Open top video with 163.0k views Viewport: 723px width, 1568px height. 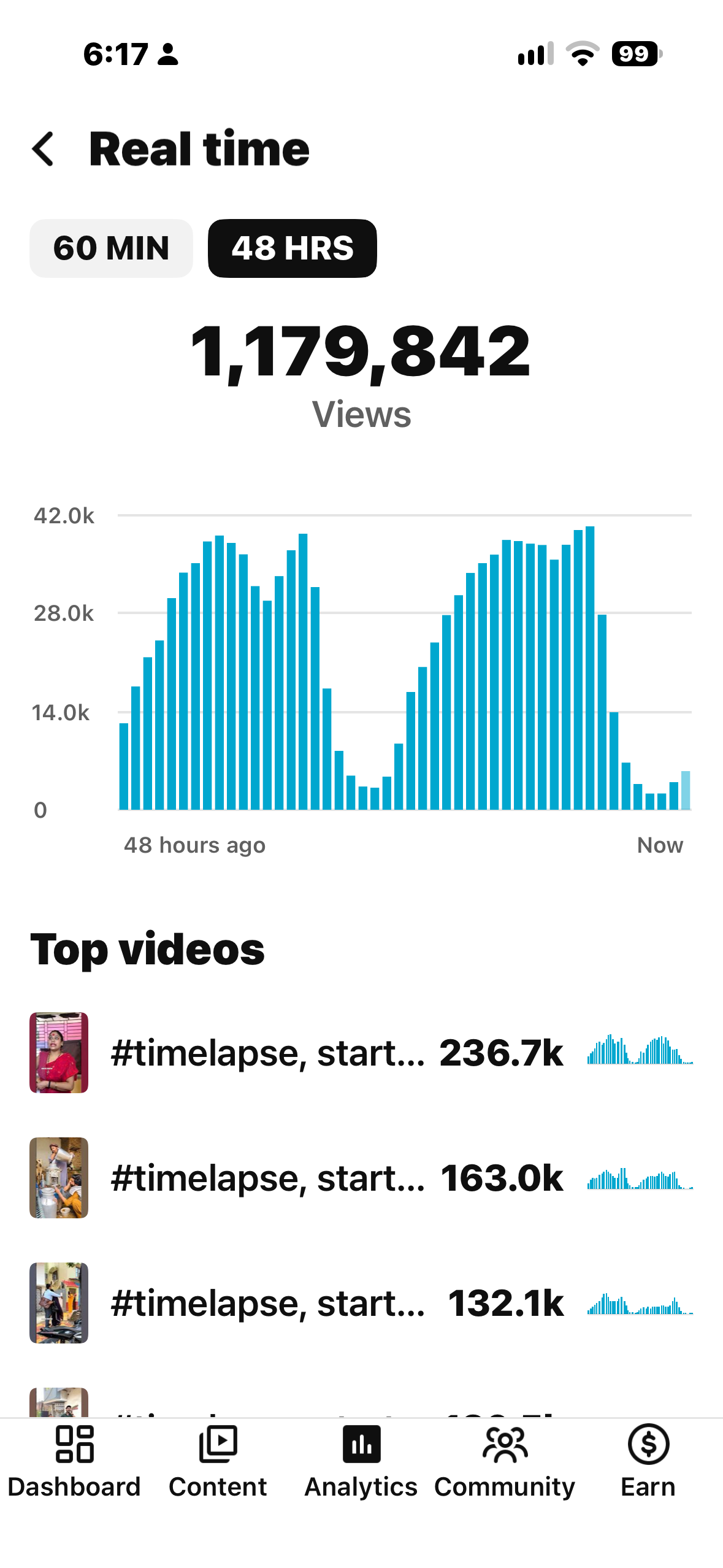point(361,1178)
